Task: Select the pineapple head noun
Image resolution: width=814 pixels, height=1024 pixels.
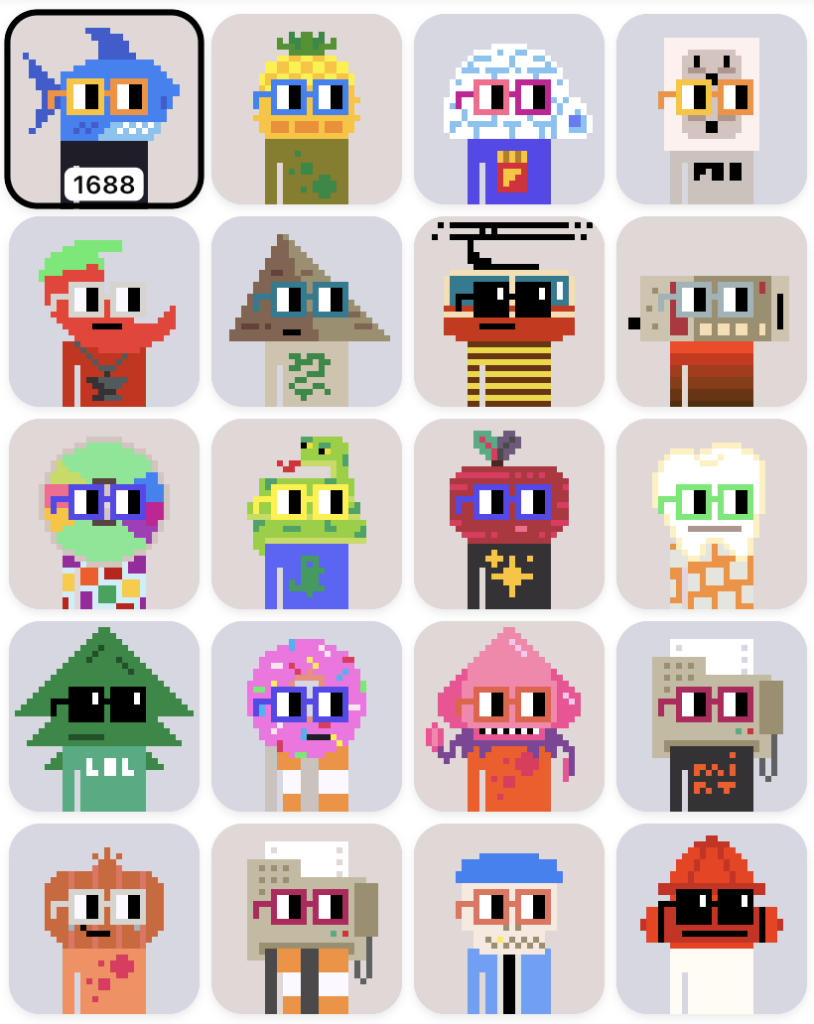Action: (x=307, y=108)
